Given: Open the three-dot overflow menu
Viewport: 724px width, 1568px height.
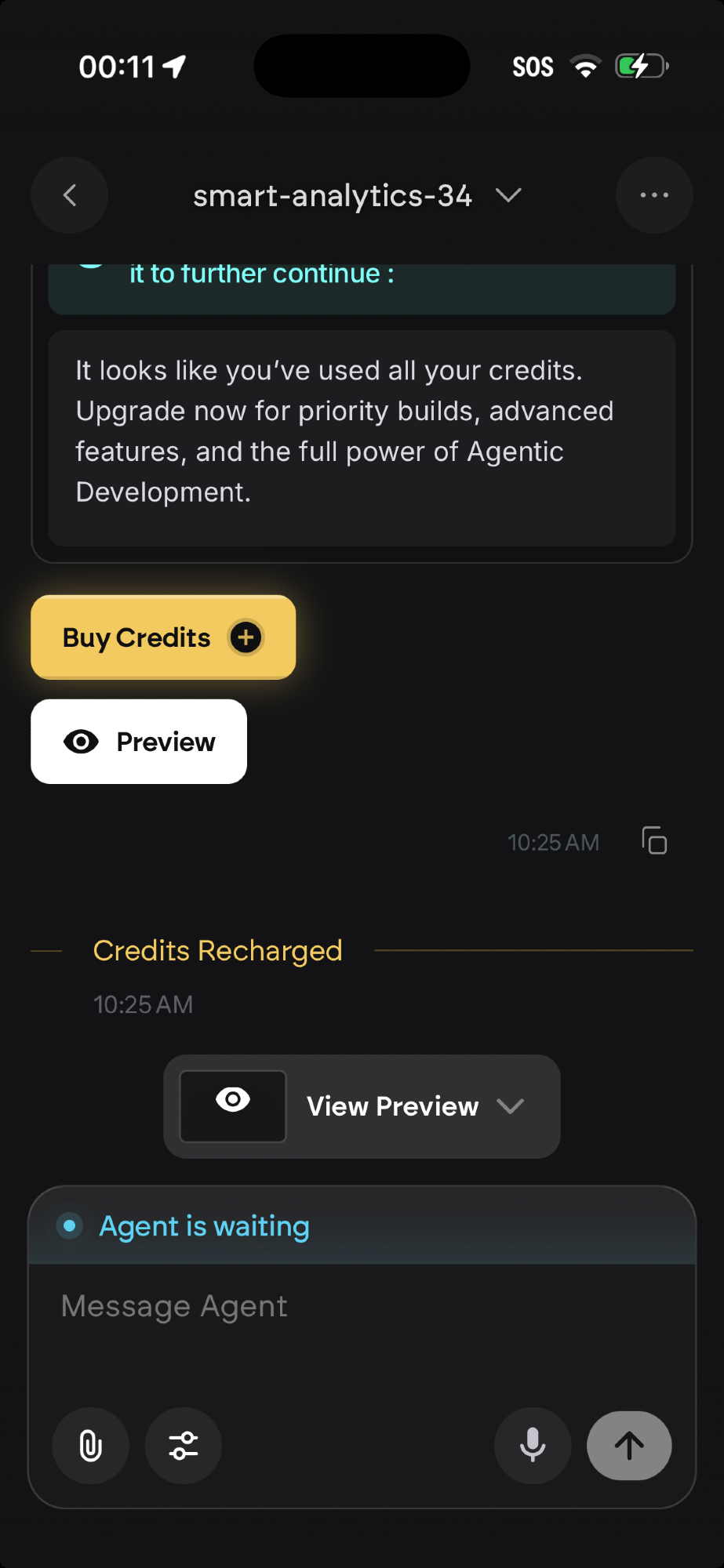Looking at the screenshot, I should 653,195.
